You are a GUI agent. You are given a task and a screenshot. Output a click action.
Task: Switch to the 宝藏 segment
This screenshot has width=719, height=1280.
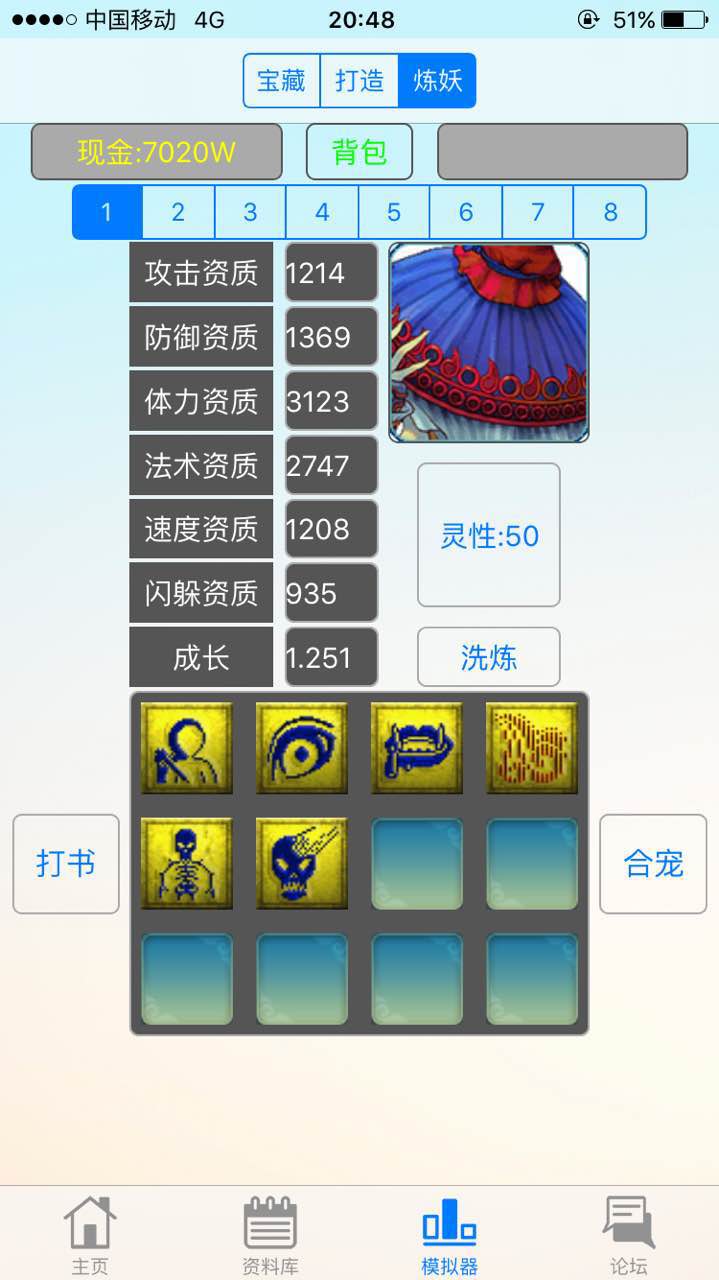pyautogui.click(x=281, y=80)
